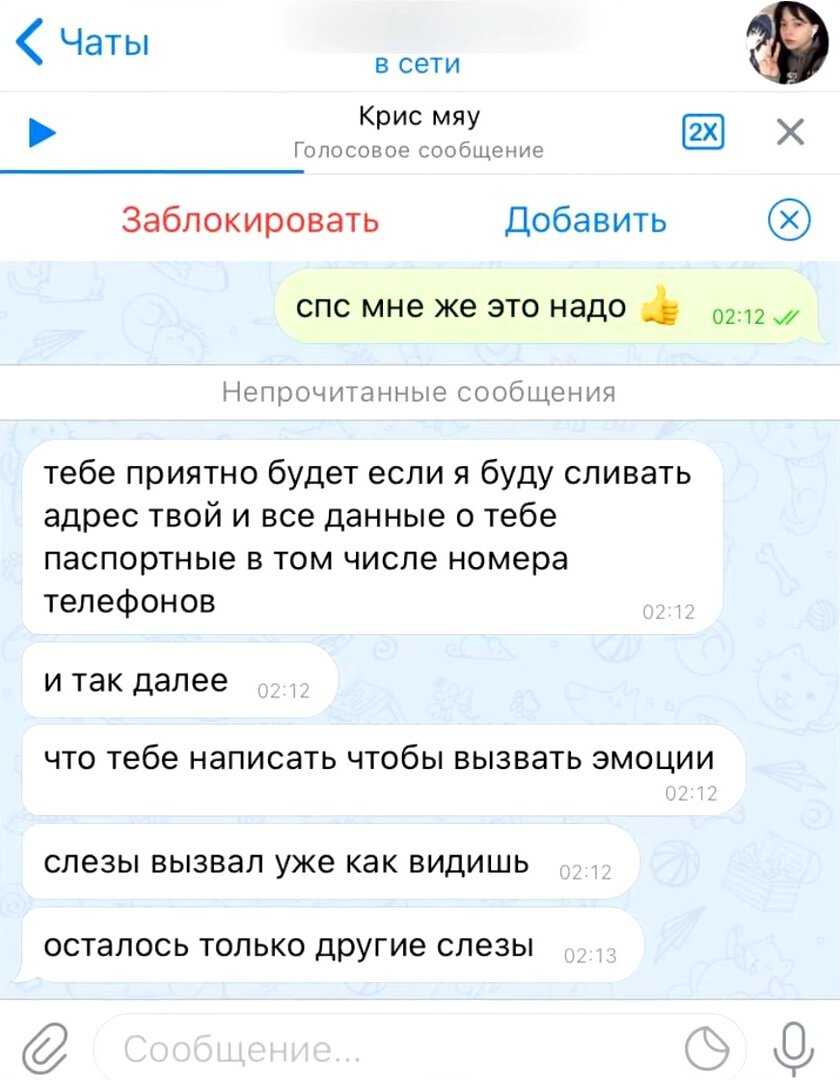This screenshot has width=840, height=1080.
Task: Dismiss the block/add contact bar
Action: 788,219
